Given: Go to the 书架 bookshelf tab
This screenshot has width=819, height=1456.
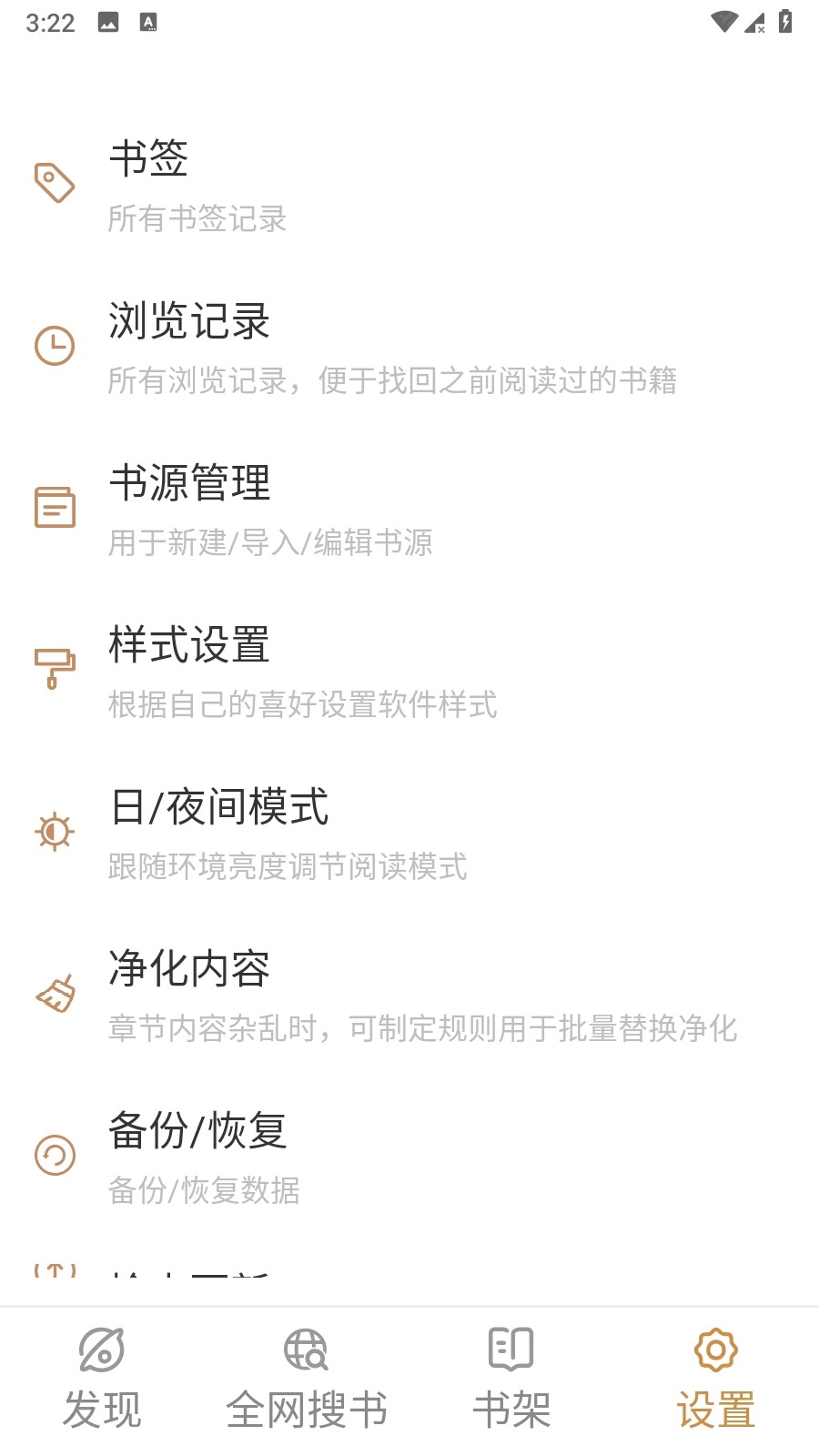Looking at the screenshot, I should click(511, 1380).
